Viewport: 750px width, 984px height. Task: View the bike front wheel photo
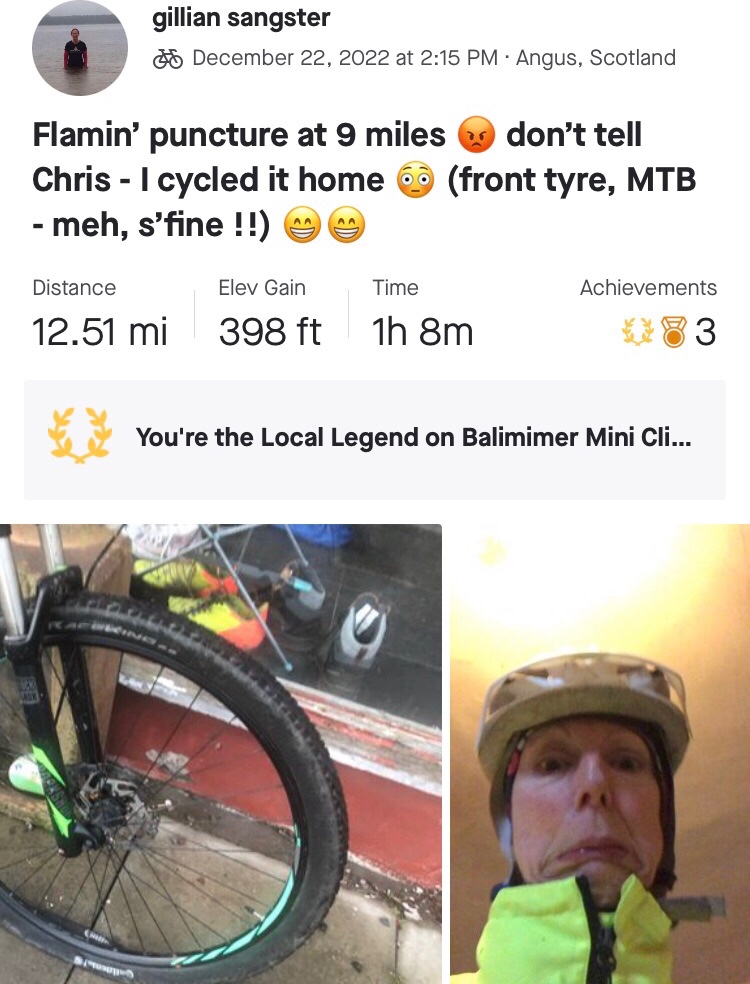[x=220, y=752]
